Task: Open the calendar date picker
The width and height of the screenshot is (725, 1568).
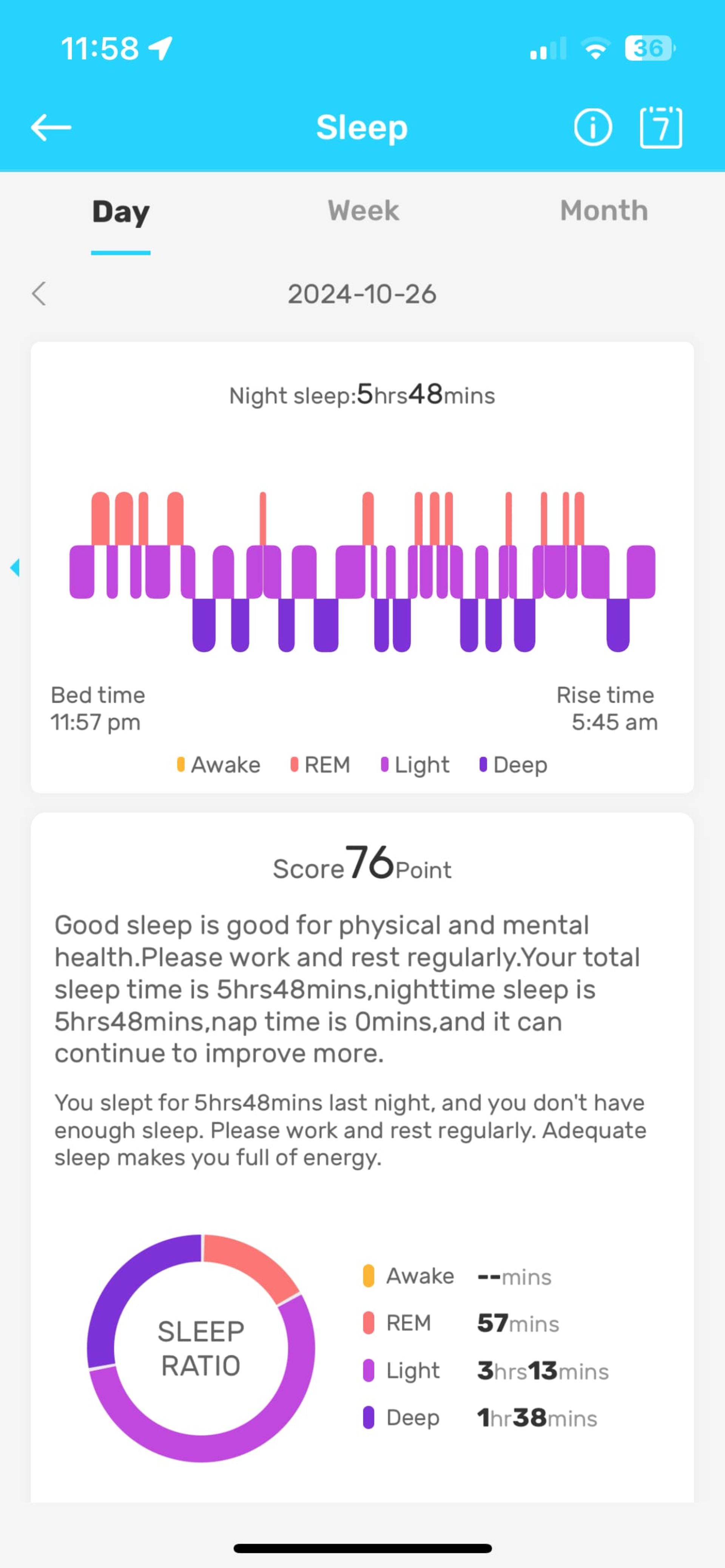Action: [x=660, y=127]
